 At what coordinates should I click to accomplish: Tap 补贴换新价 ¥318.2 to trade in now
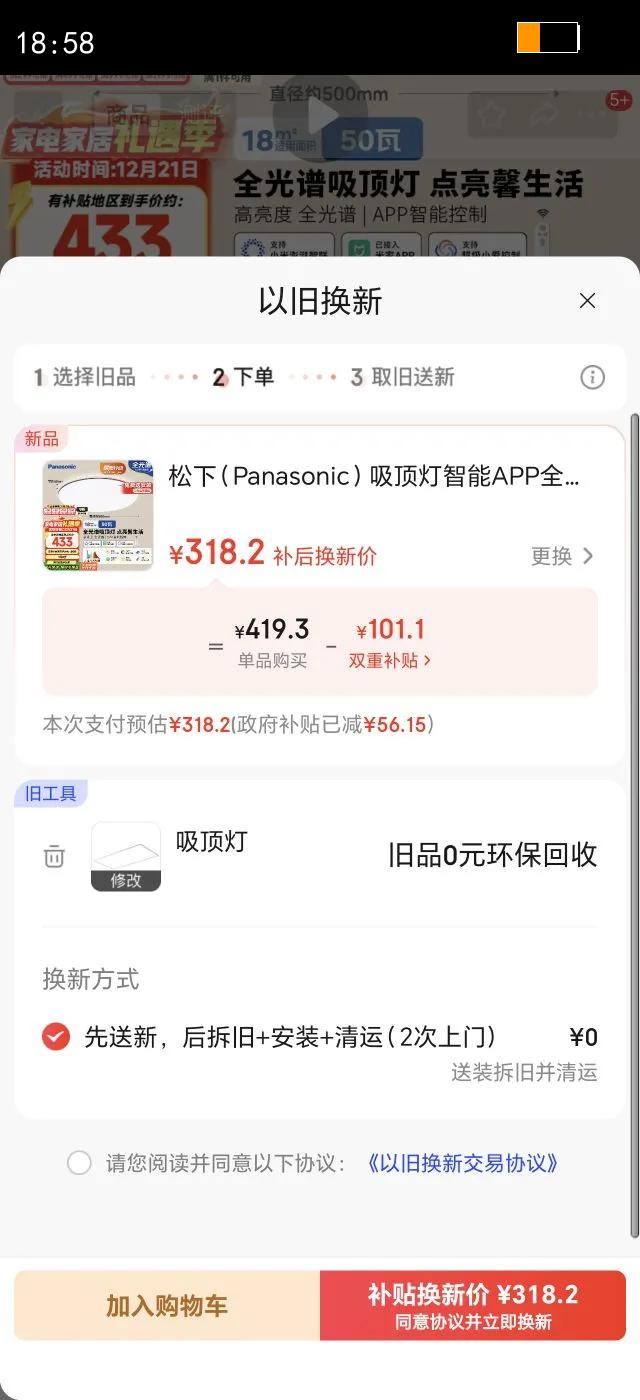[x=473, y=1305]
